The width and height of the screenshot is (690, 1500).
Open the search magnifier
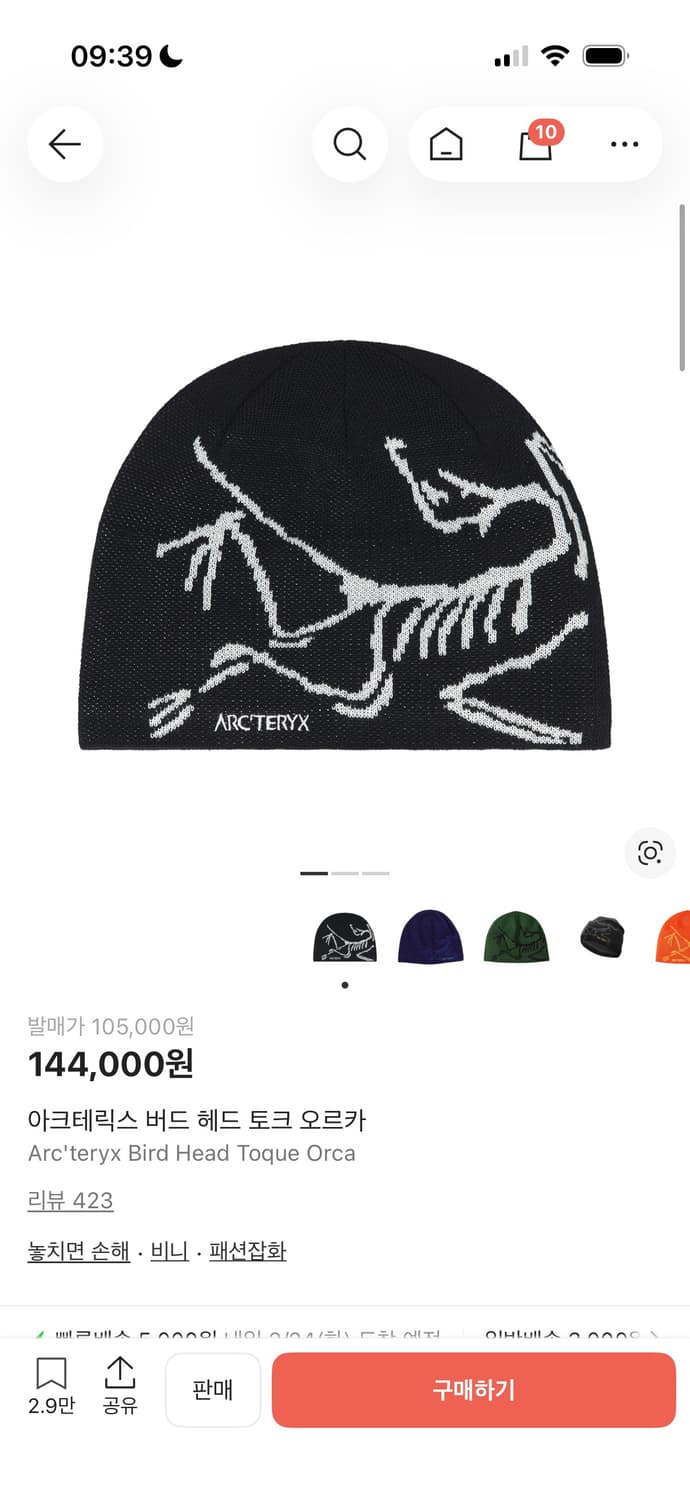point(349,145)
